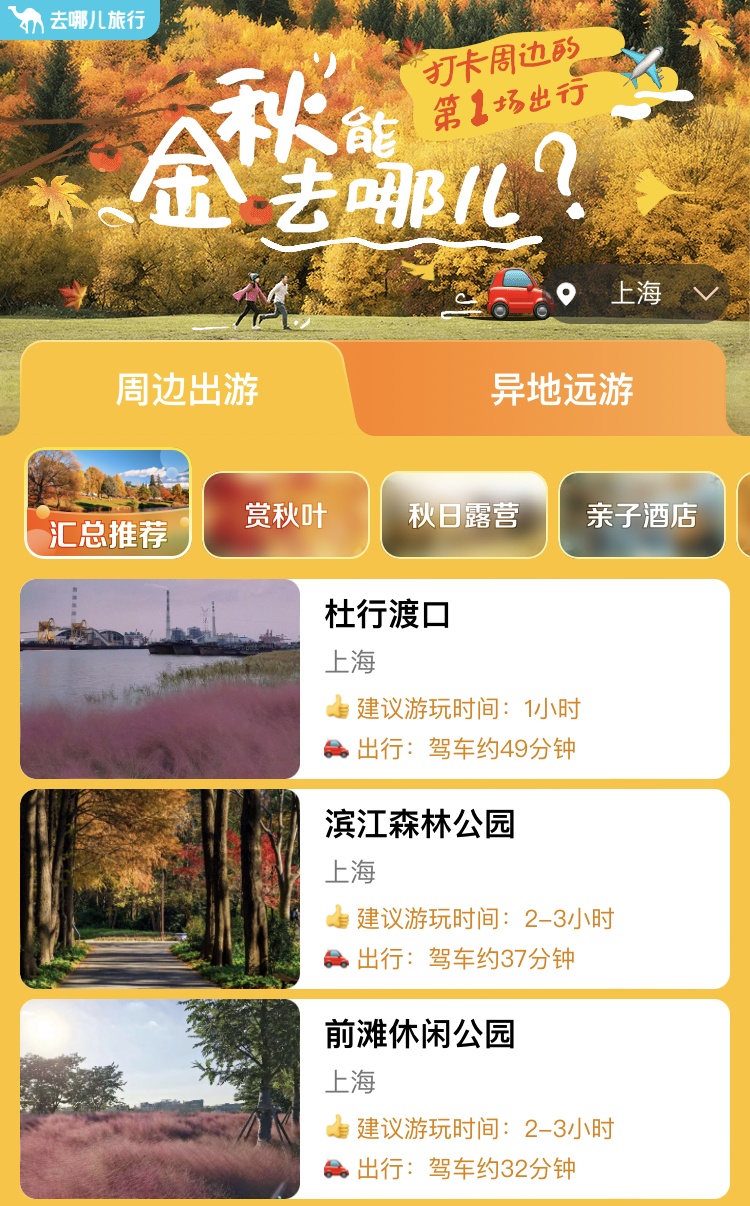Image resolution: width=750 pixels, height=1206 pixels.
Task: Switch to the 周边出游 tab
Action: [187, 390]
